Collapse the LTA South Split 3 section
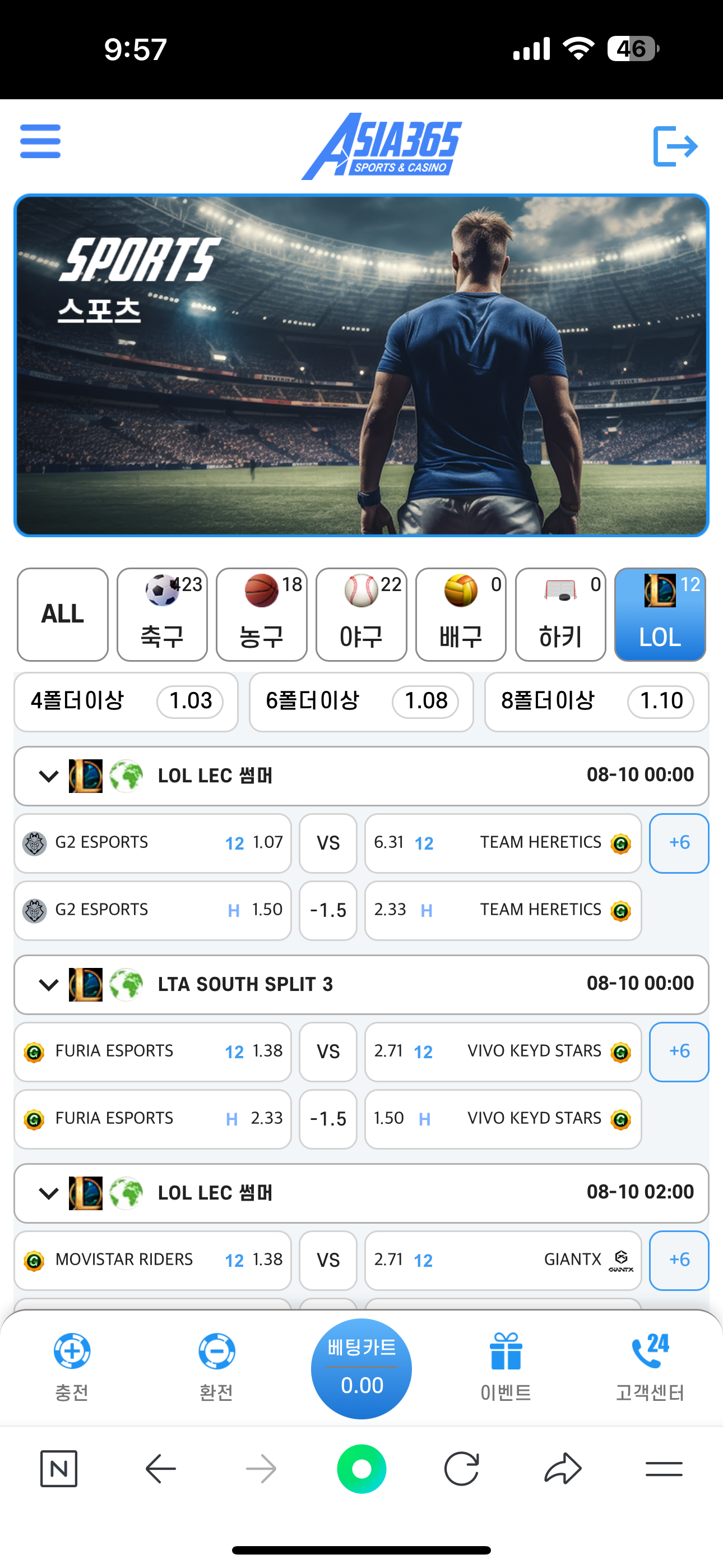 (49, 984)
